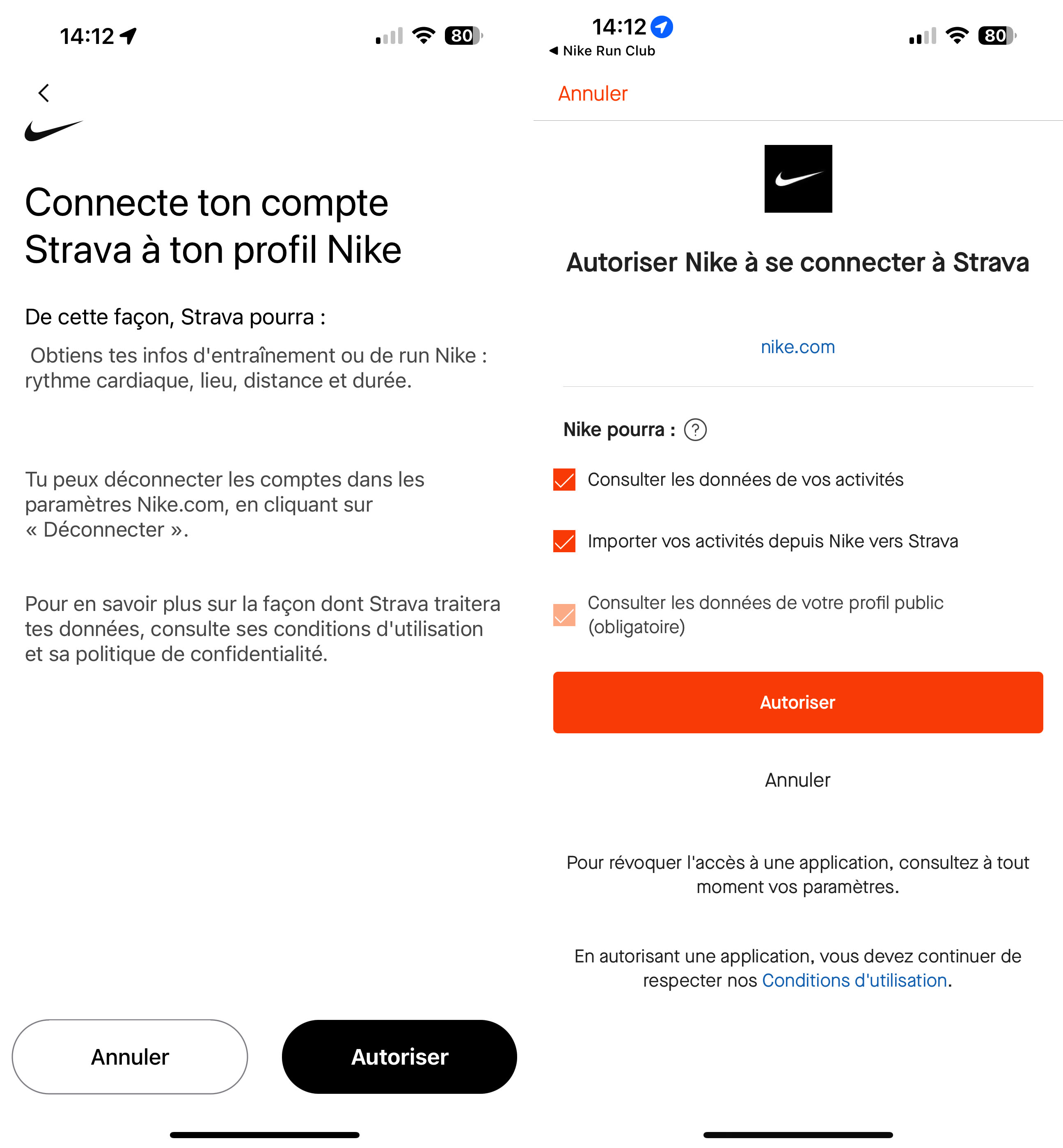The width and height of the screenshot is (1063, 1148).
Task: Tap the Nike logo tile above authorization title
Action: click(x=798, y=178)
